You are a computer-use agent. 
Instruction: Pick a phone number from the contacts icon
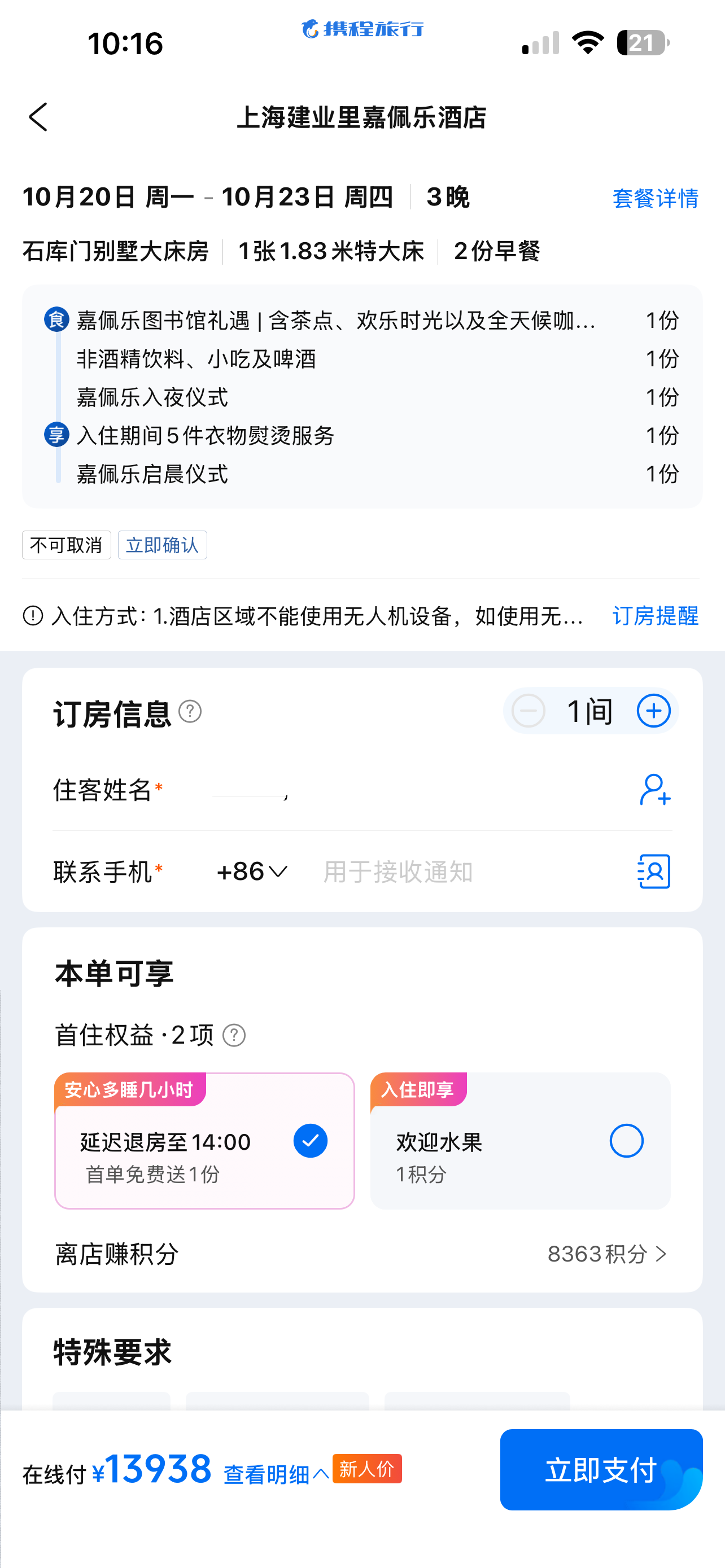coord(654,871)
